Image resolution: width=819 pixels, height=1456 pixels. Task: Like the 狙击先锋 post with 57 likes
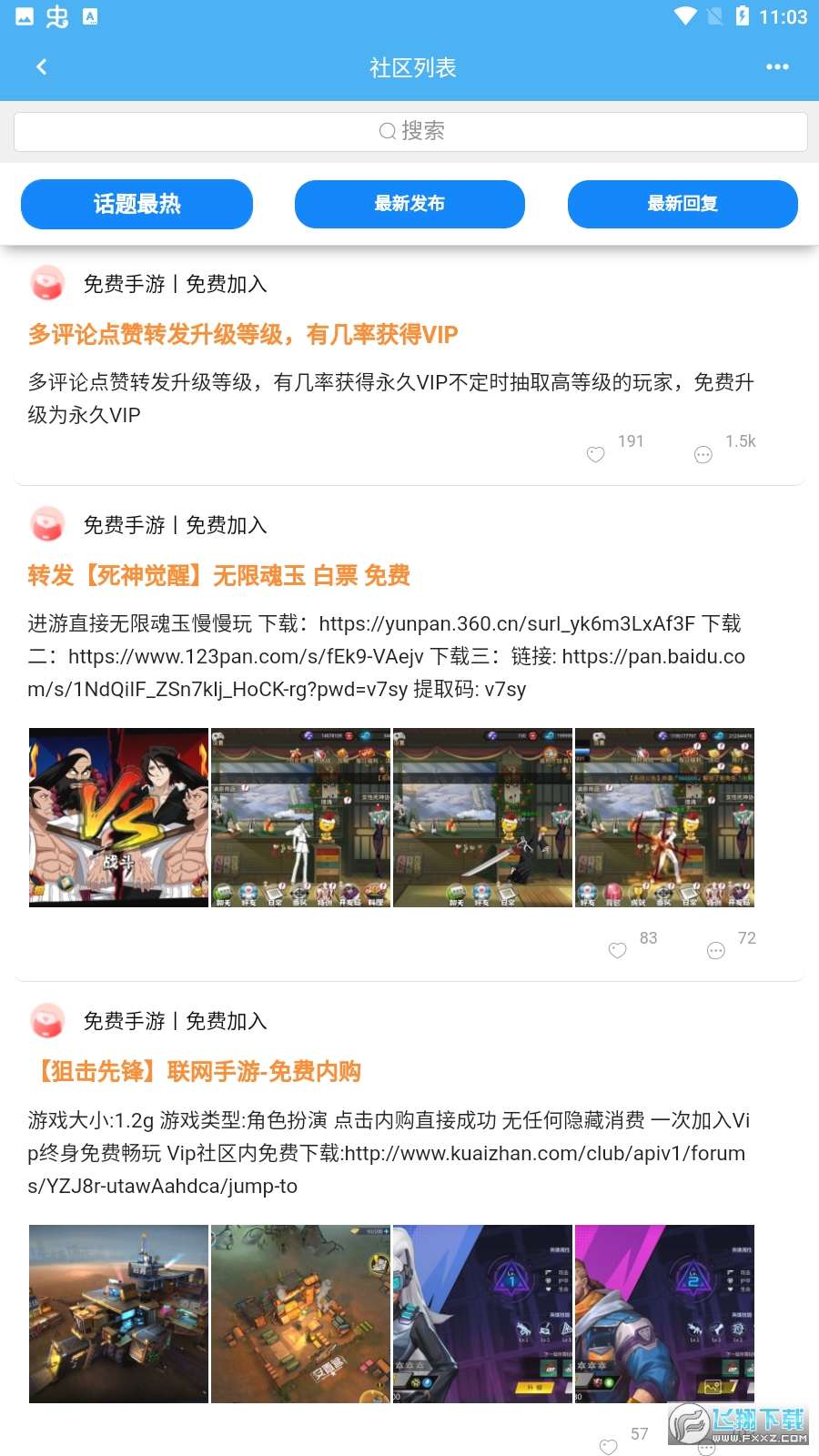pos(609,1446)
